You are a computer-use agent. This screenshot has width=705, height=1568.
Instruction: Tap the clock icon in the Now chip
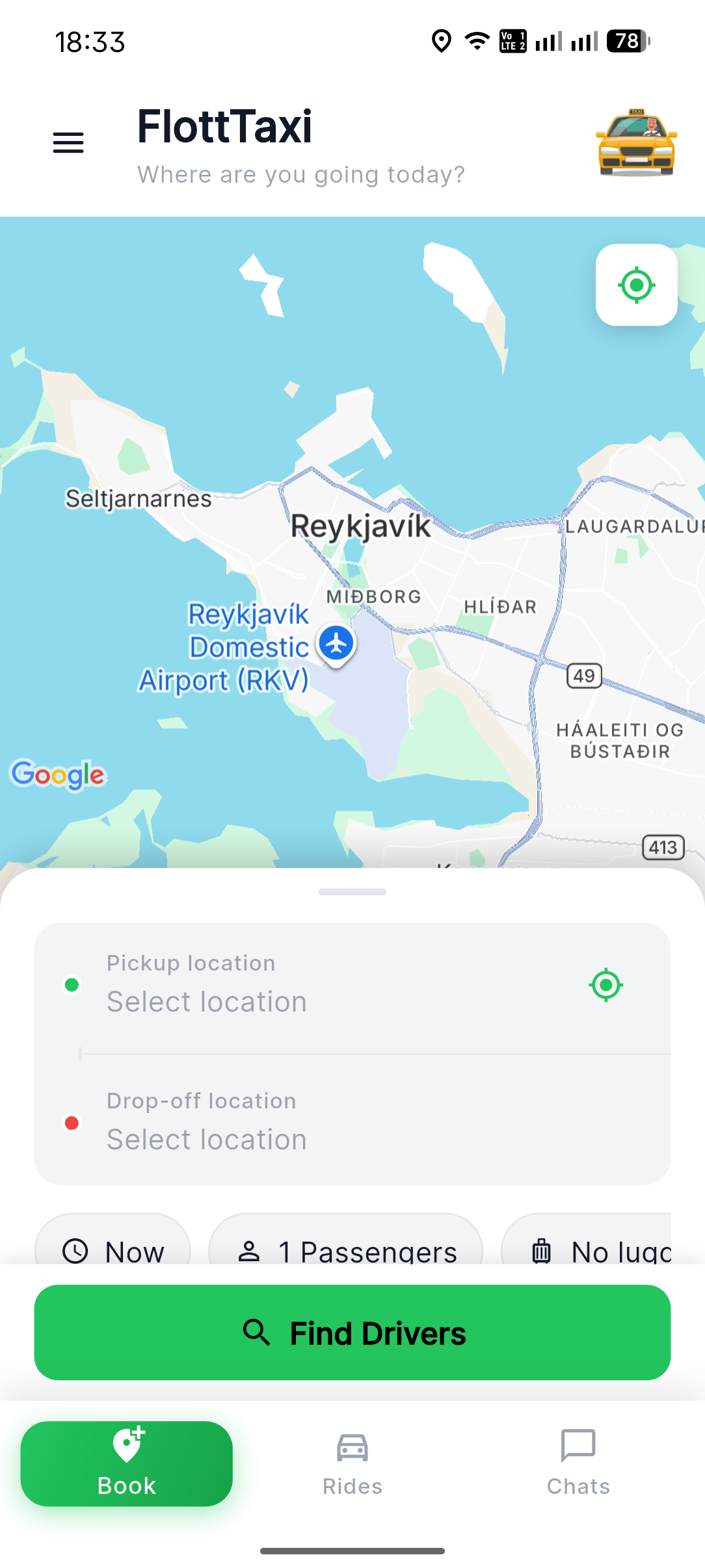tap(75, 1249)
